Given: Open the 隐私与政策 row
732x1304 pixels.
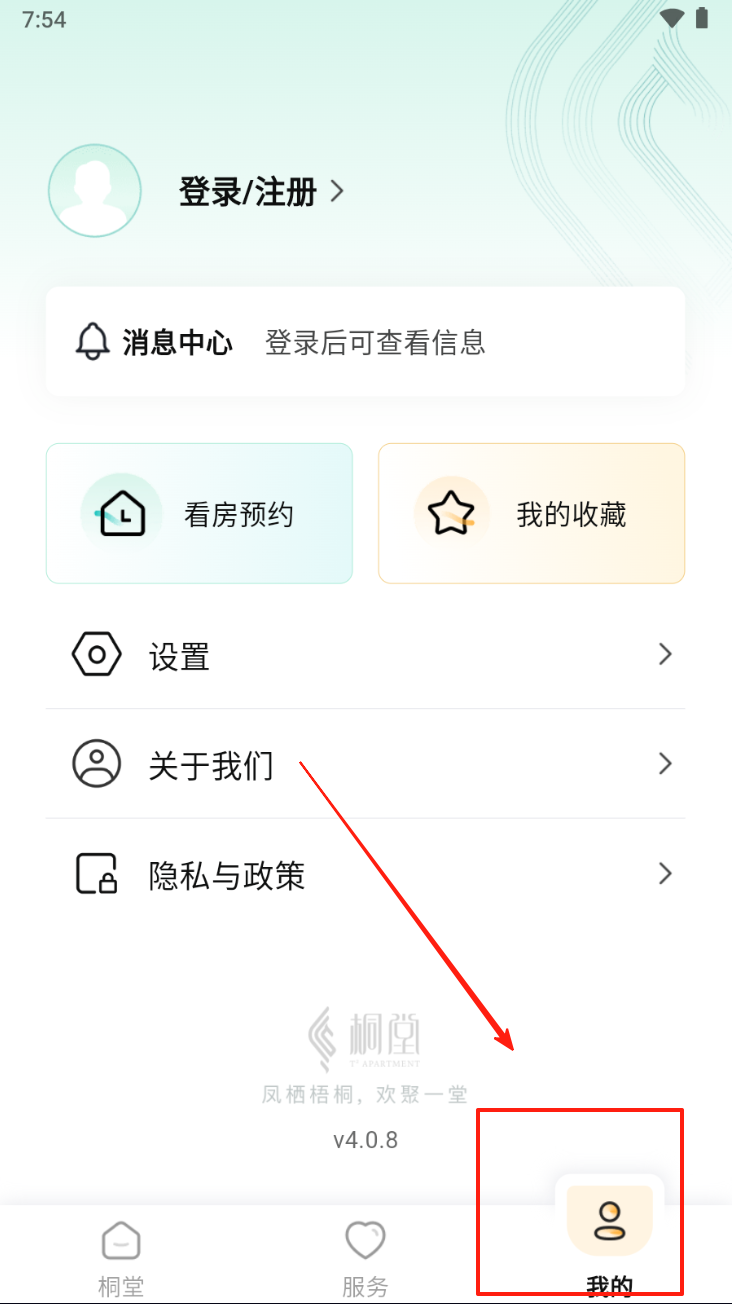Looking at the screenshot, I should [365, 875].
